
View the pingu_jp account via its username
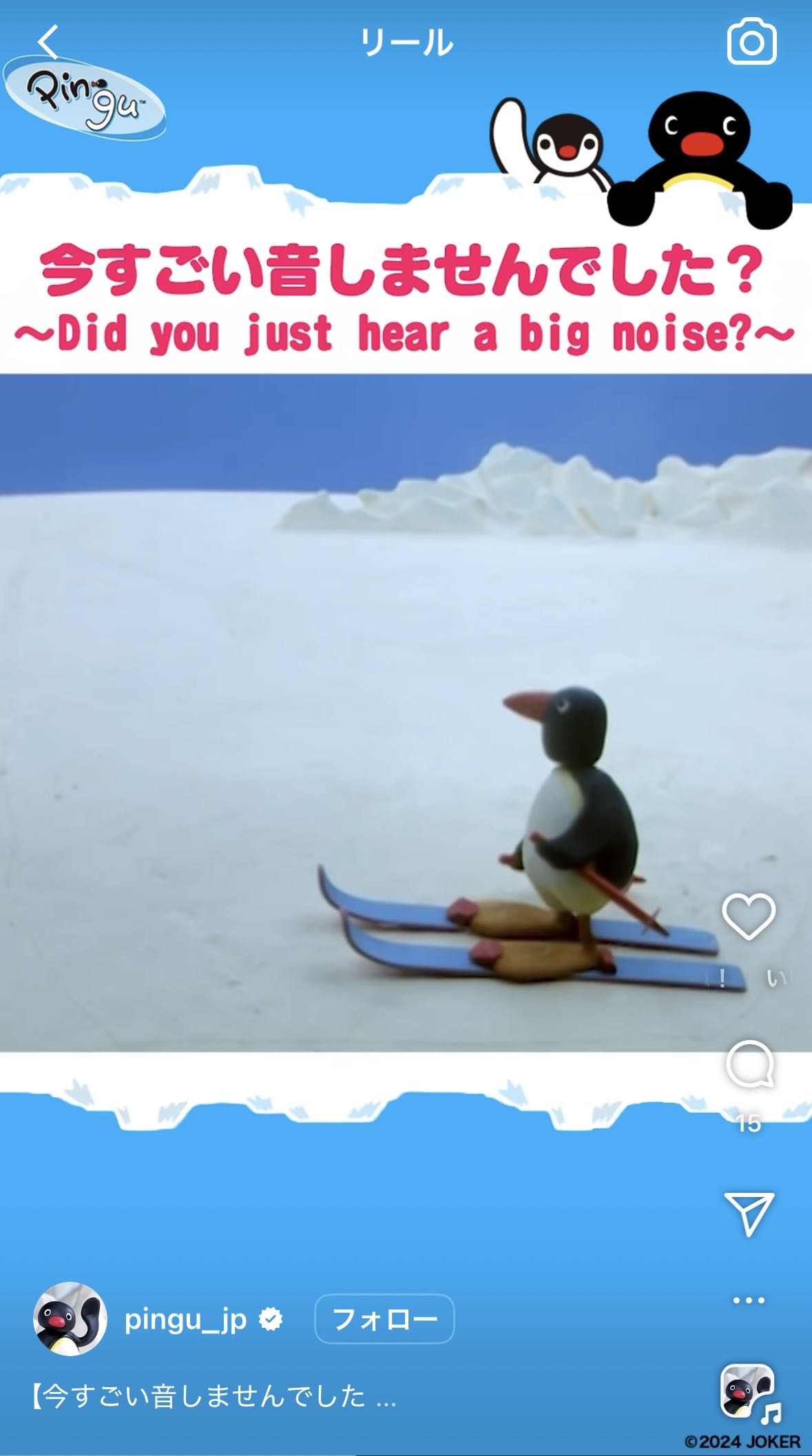[185, 1320]
